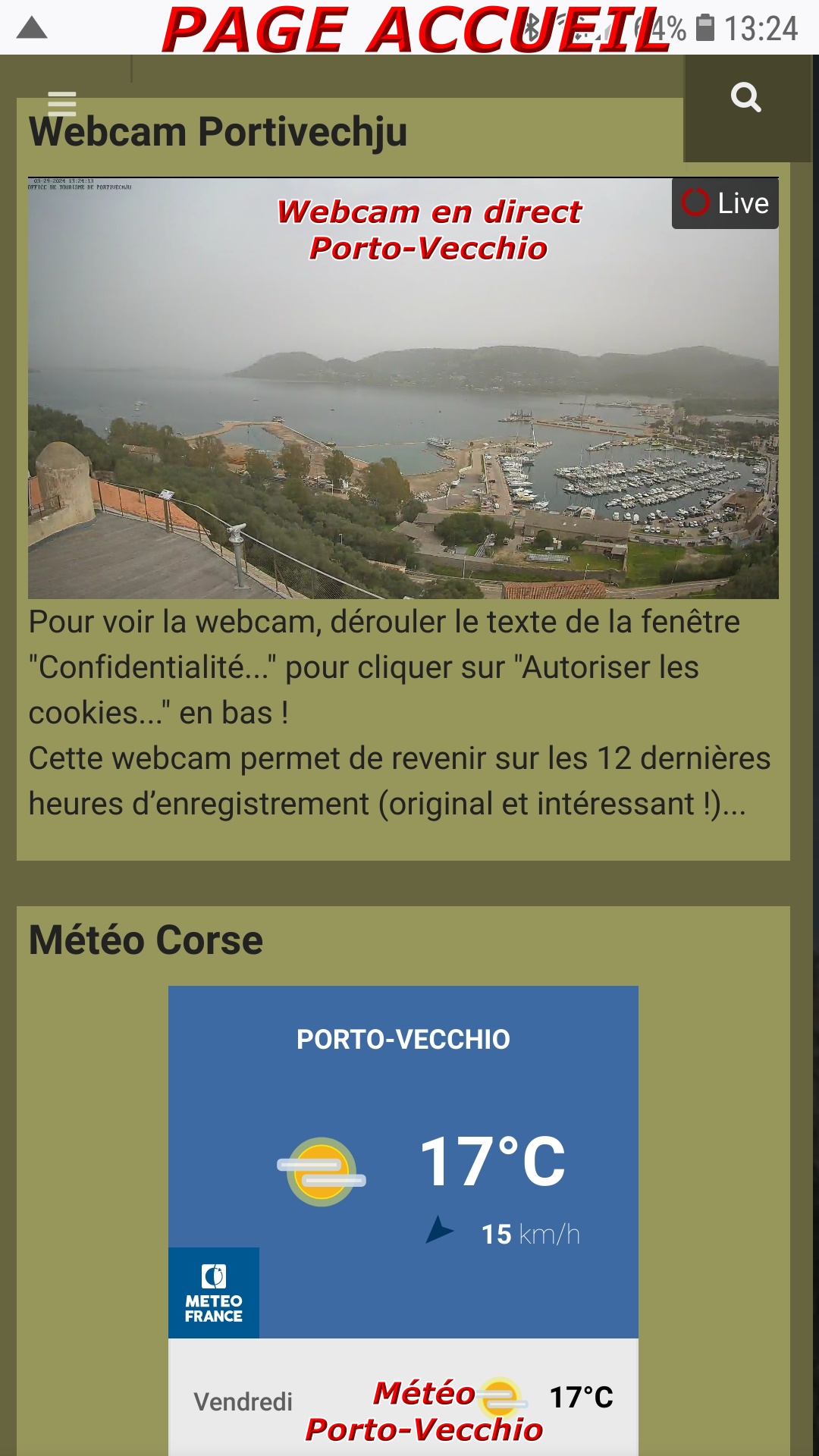This screenshot has width=819, height=1456.
Task: Open the hamburger navigation menu
Action: 62,103
